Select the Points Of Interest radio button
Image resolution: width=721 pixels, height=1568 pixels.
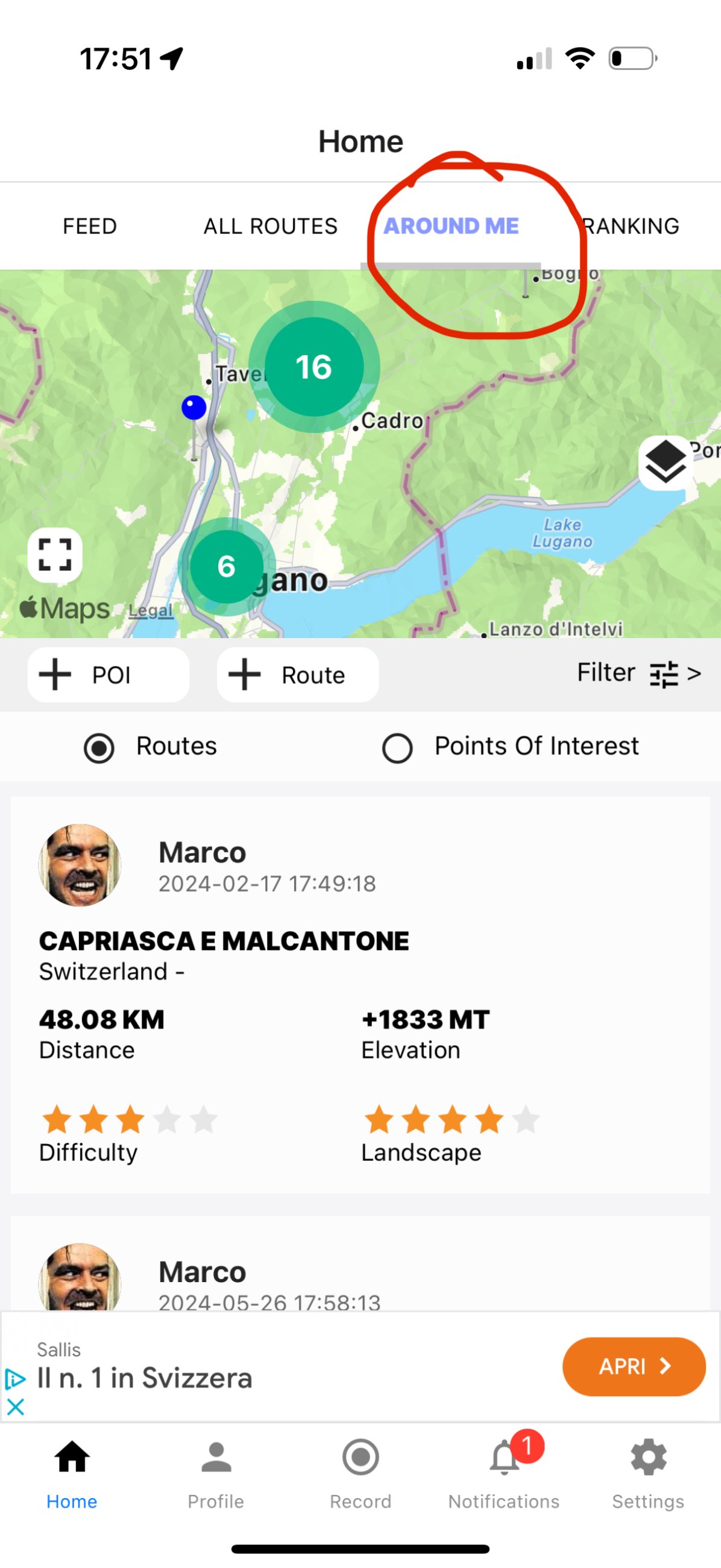click(x=397, y=747)
